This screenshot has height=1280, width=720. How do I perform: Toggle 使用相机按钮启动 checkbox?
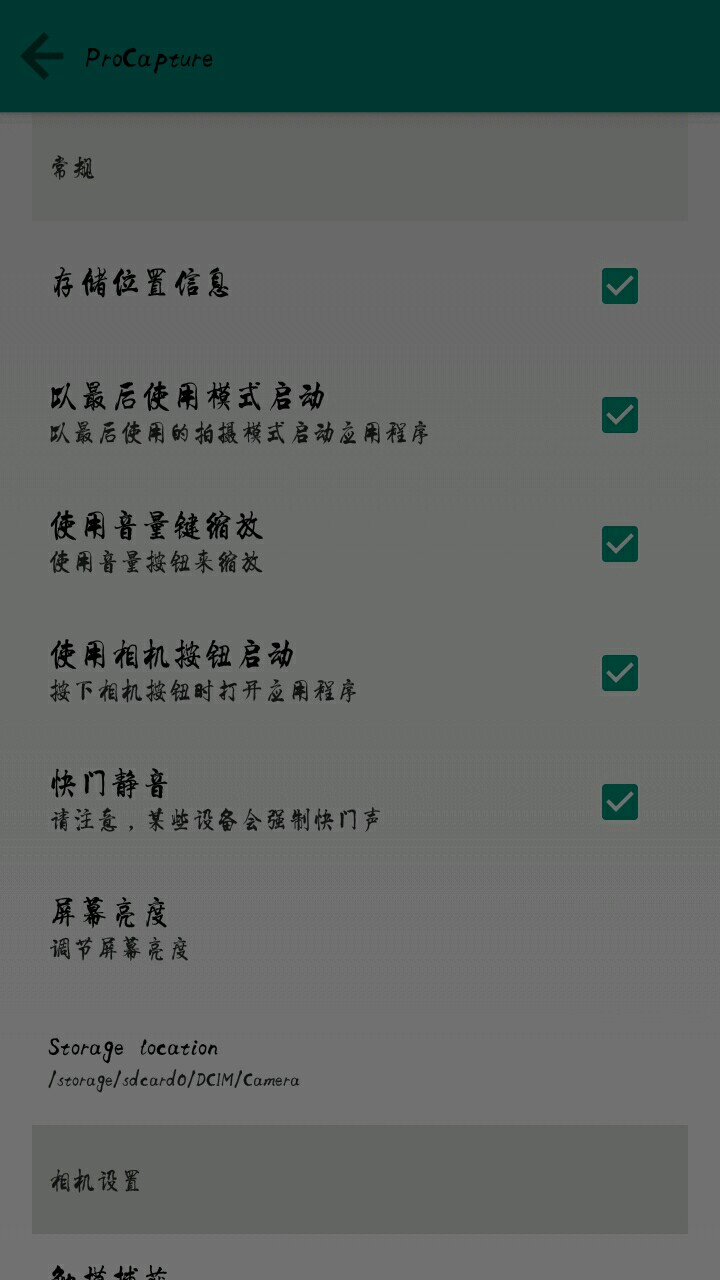619,673
